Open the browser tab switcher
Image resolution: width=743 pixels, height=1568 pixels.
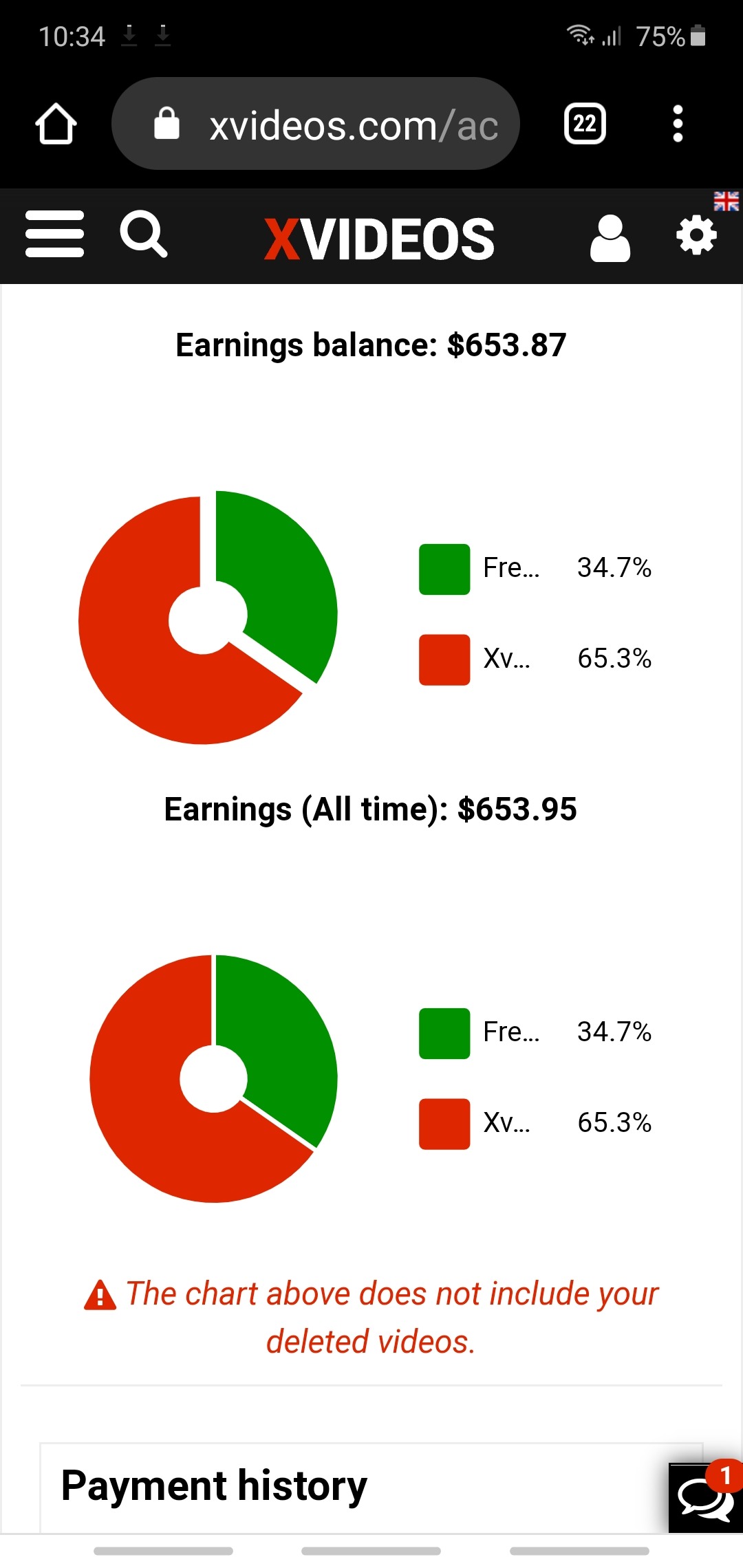585,124
